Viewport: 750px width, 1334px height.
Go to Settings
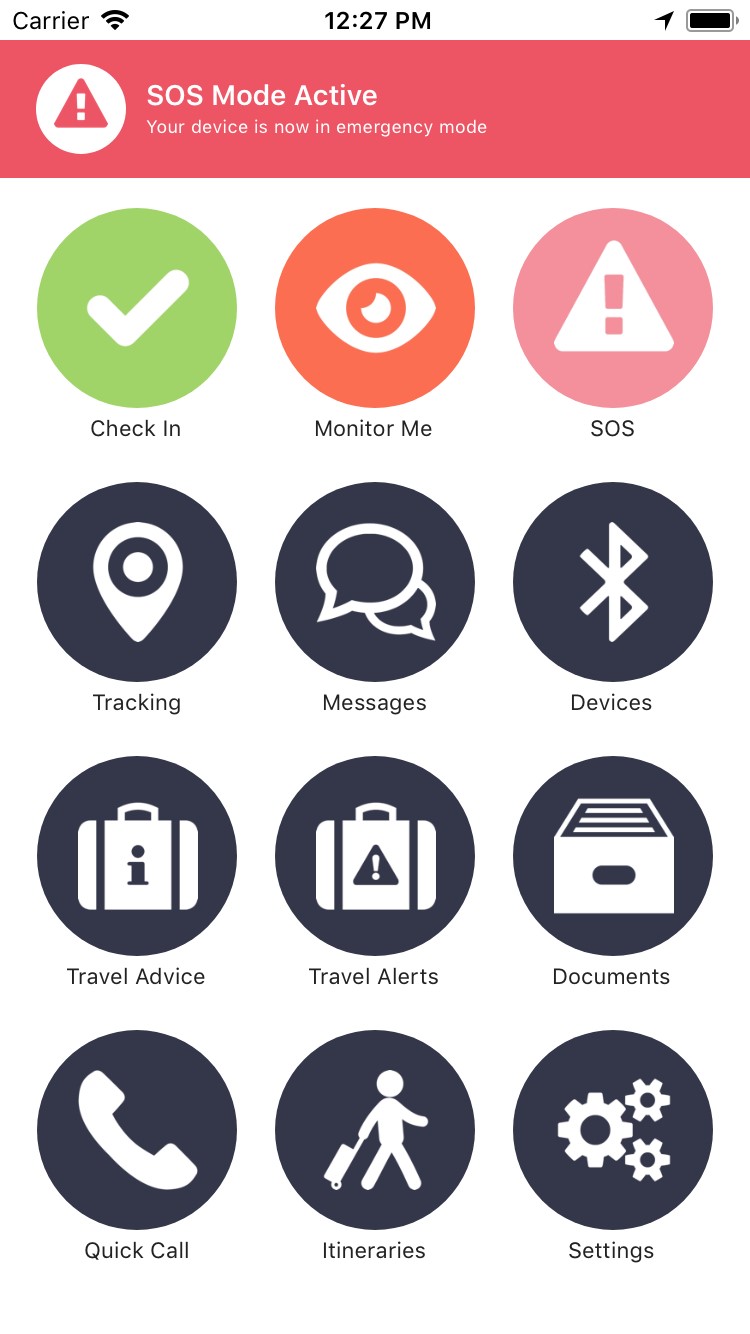[612, 1130]
